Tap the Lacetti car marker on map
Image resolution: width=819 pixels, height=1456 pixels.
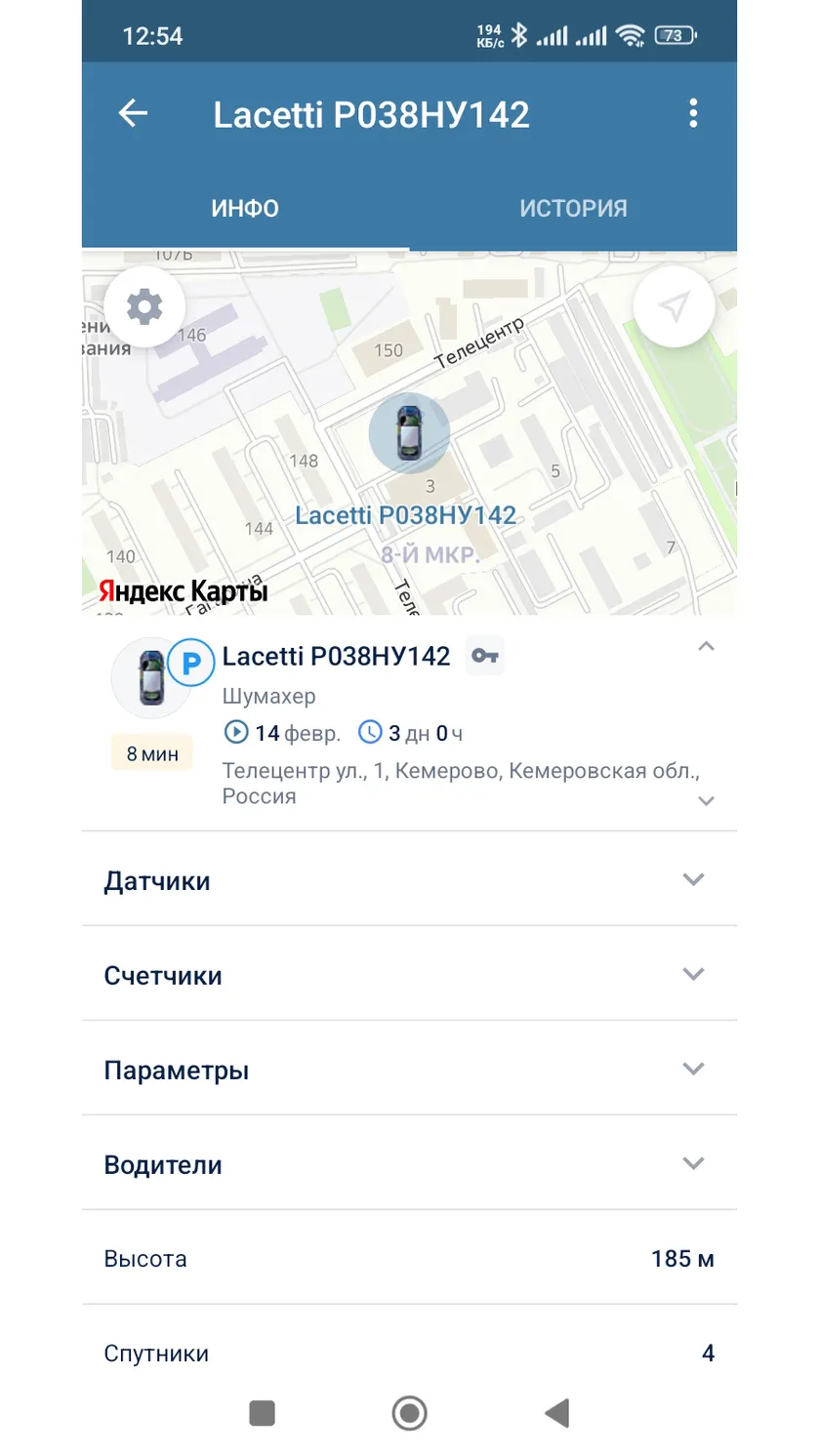(409, 432)
